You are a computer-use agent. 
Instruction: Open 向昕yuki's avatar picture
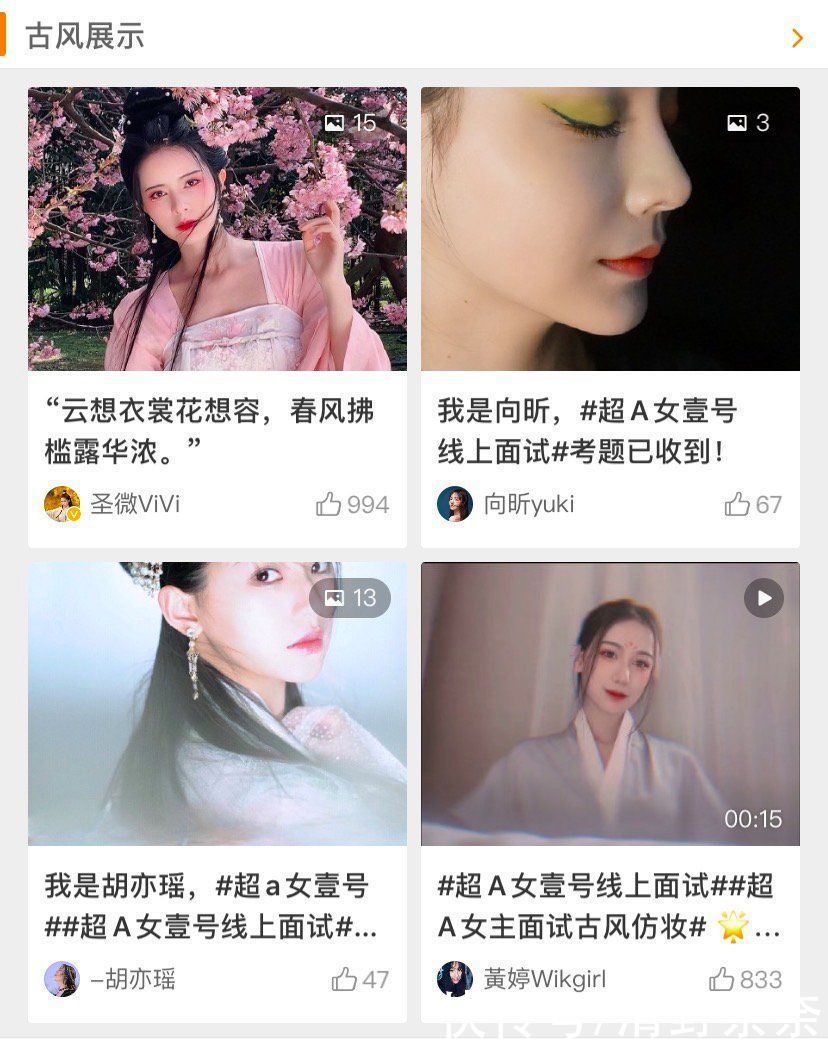click(455, 504)
